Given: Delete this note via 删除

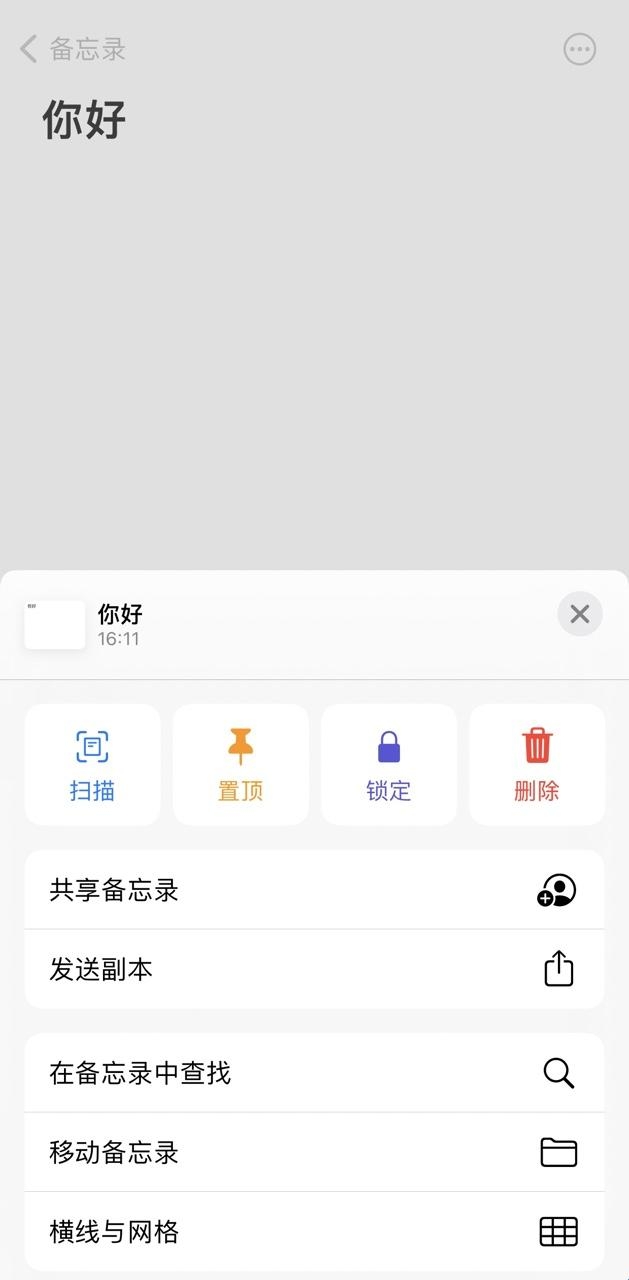Looking at the screenshot, I should pyautogui.click(x=537, y=765).
